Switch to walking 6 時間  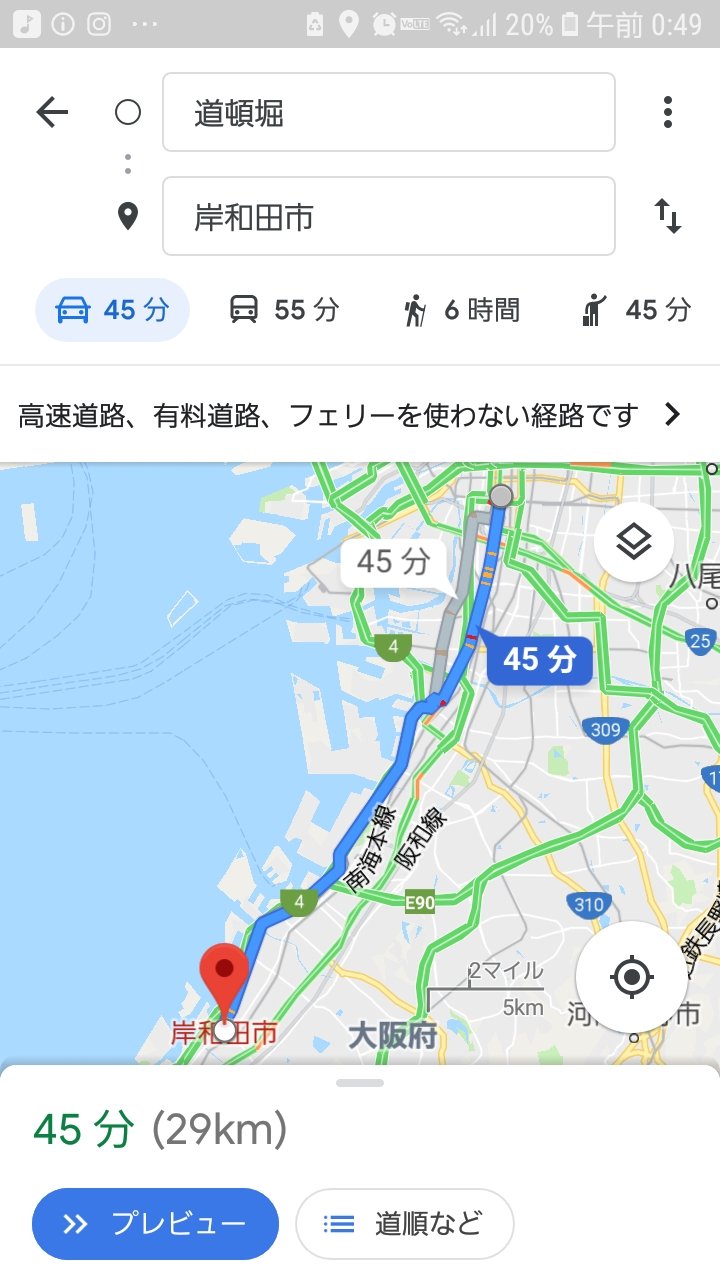coord(462,310)
